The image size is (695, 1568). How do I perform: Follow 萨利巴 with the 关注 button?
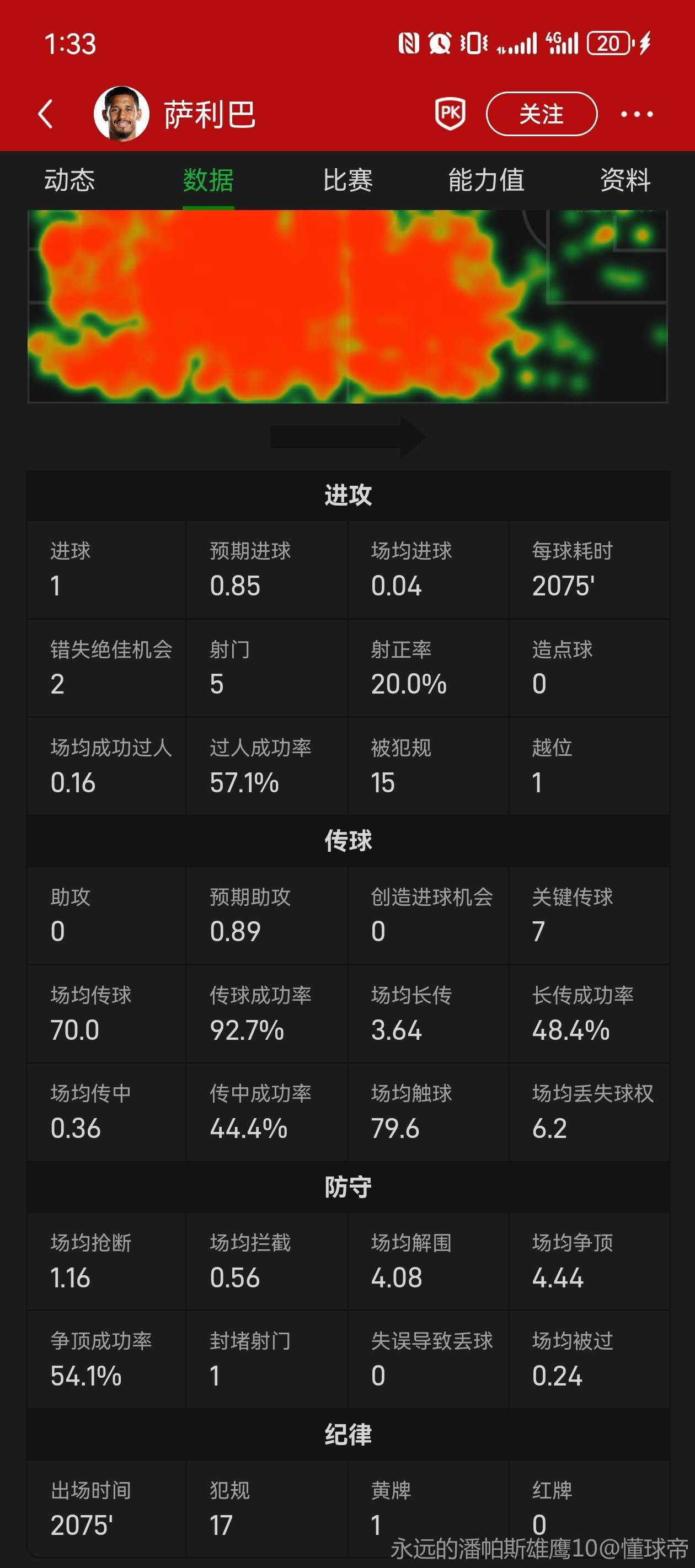click(x=541, y=114)
